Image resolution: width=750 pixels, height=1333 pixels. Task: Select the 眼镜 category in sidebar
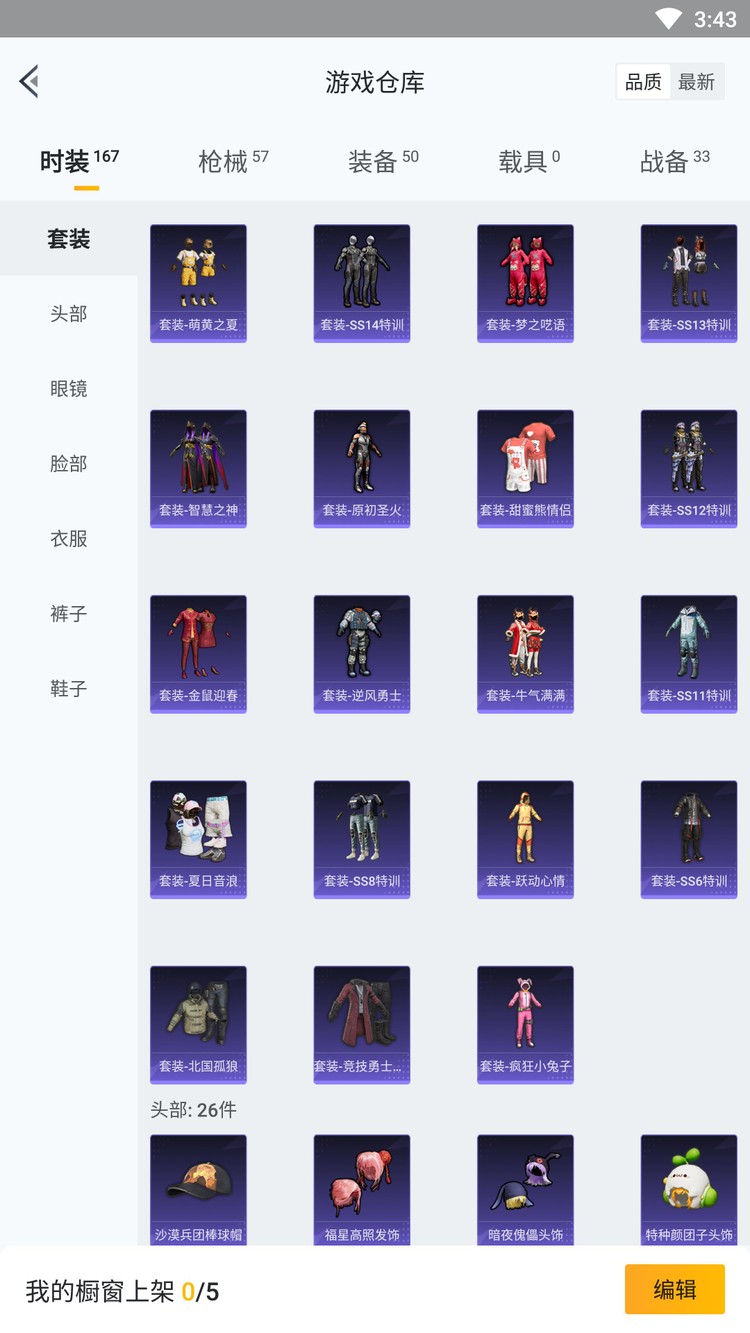(69, 389)
